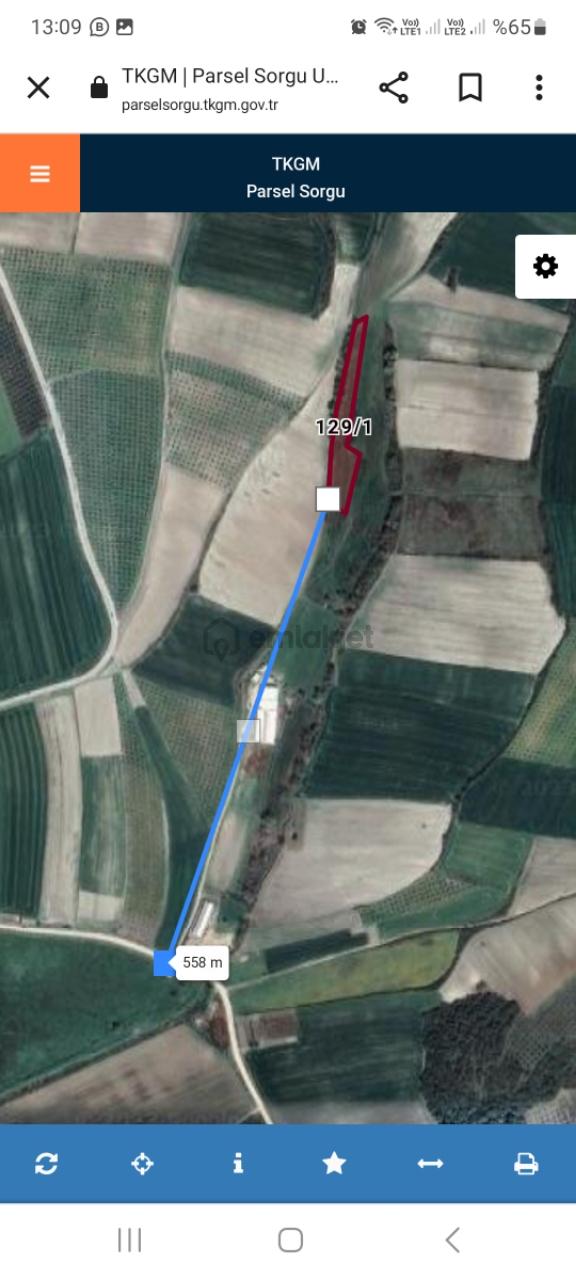Go back with the system back button
The image size is (576, 1280).
[452, 1240]
